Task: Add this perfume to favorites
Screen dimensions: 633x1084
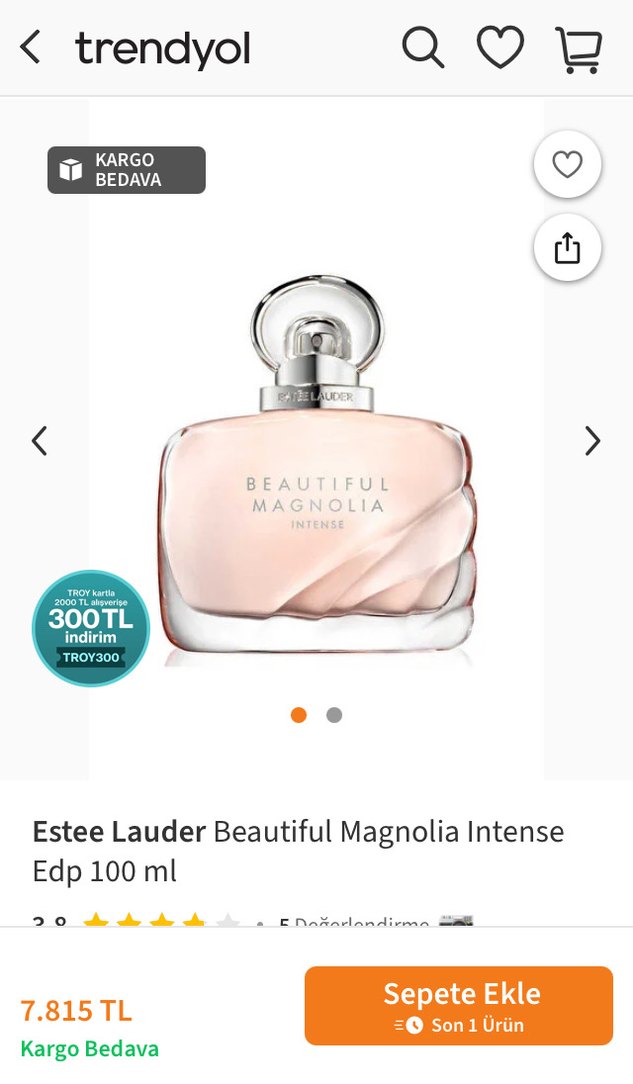Action: (567, 165)
